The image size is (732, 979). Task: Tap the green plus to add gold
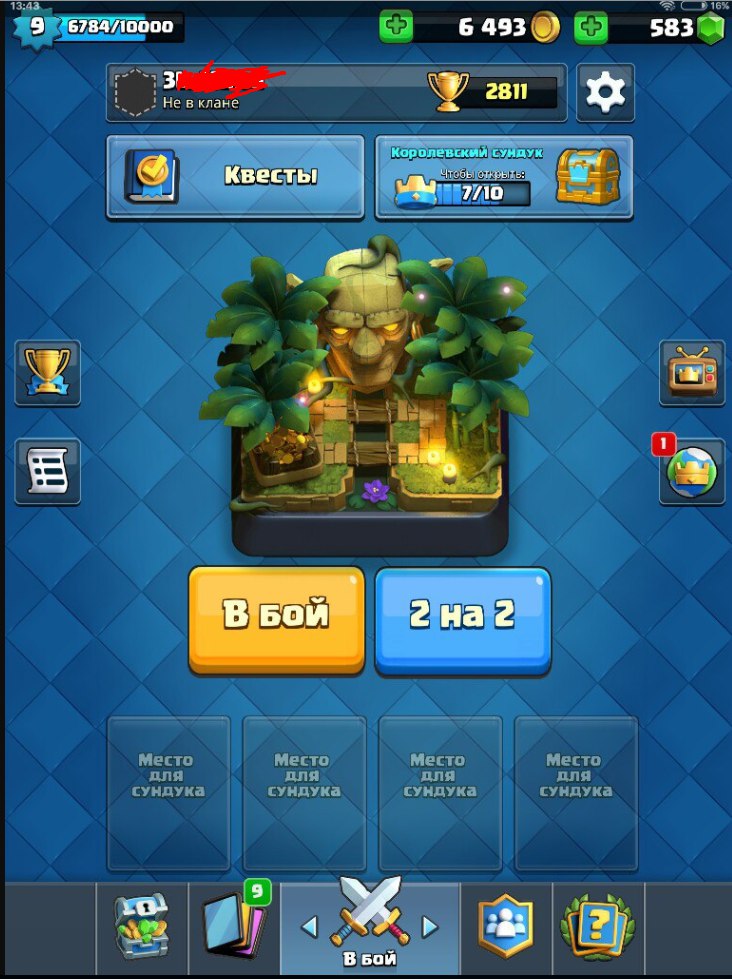click(397, 27)
